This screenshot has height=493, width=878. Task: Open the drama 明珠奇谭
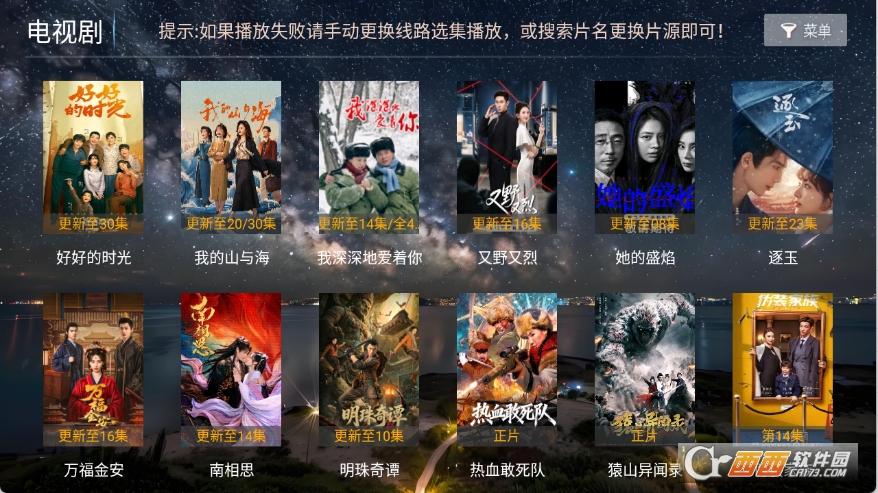pyautogui.click(x=369, y=369)
